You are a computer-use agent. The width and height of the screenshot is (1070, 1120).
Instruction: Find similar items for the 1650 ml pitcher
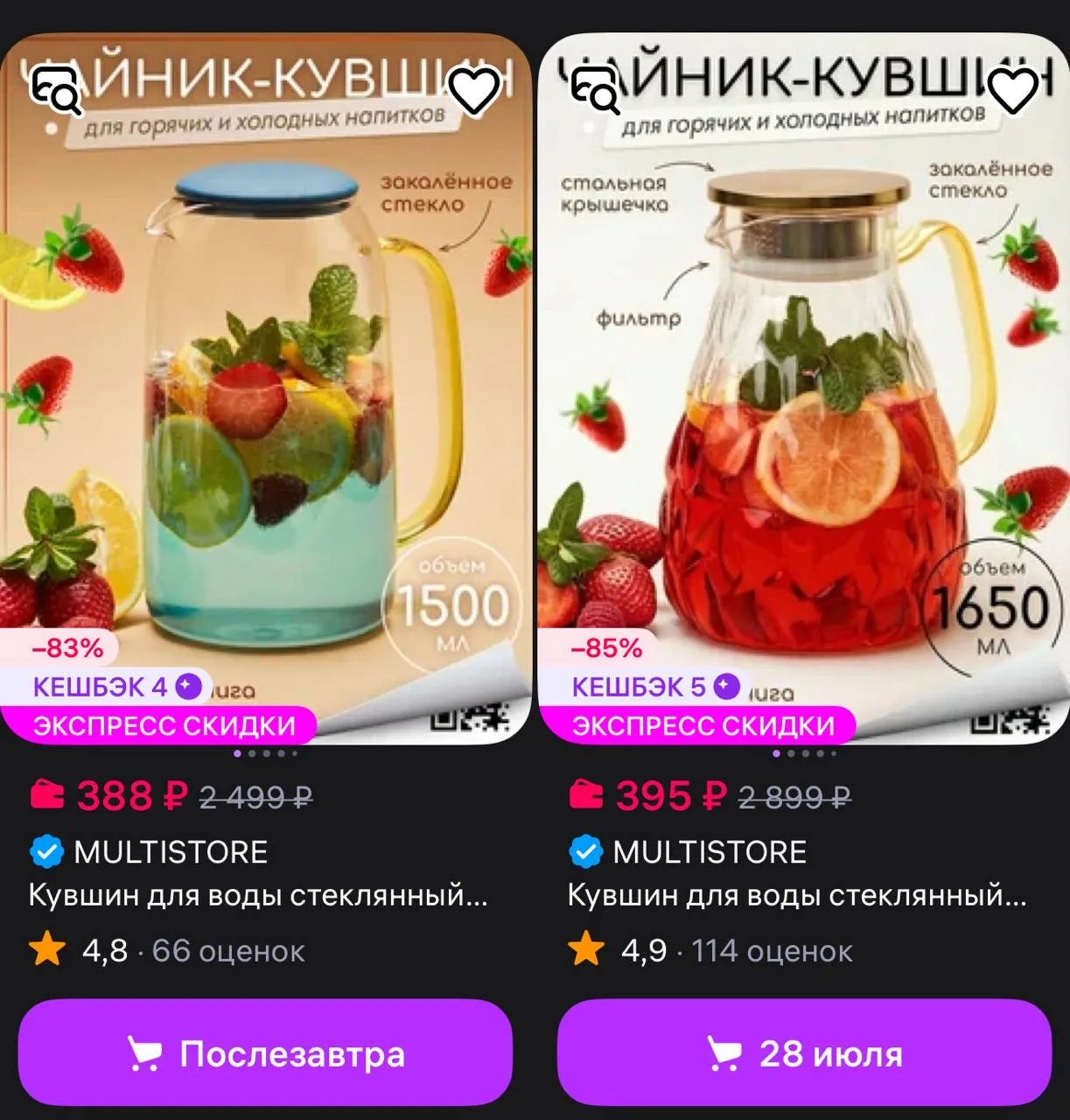(596, 90)
